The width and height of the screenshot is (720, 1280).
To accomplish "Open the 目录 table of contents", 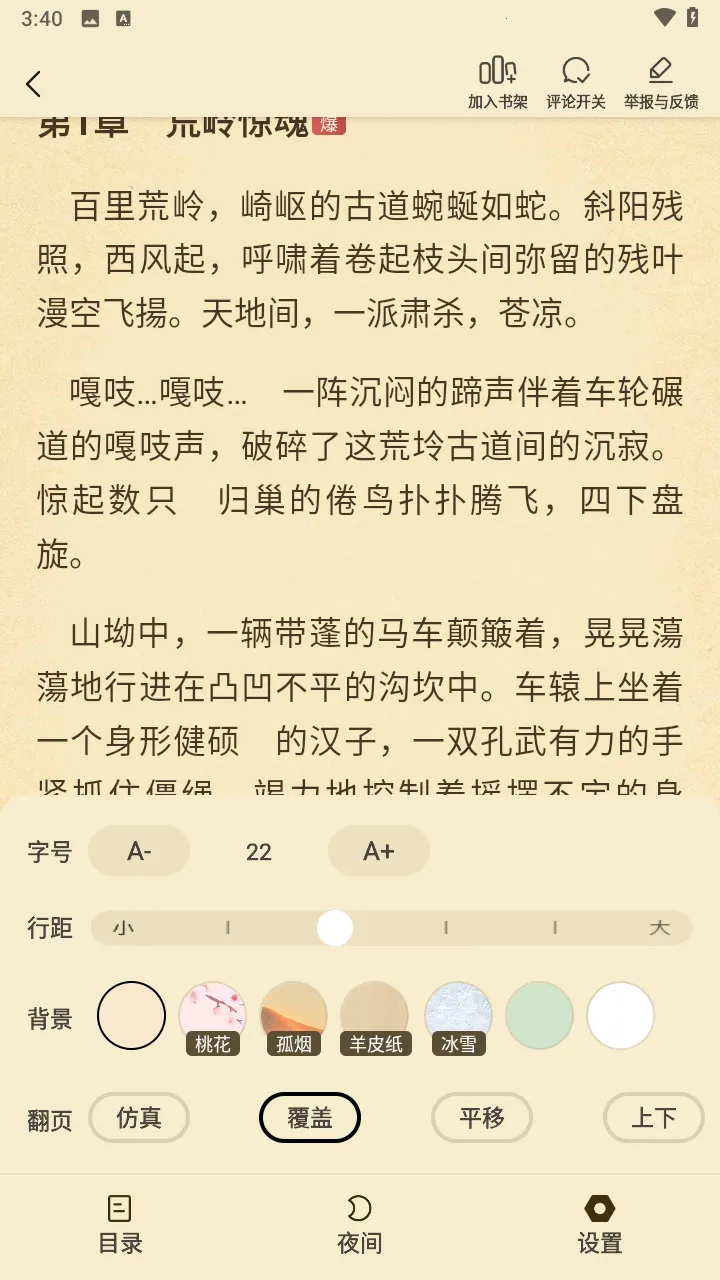I will tap(120, 1224).
